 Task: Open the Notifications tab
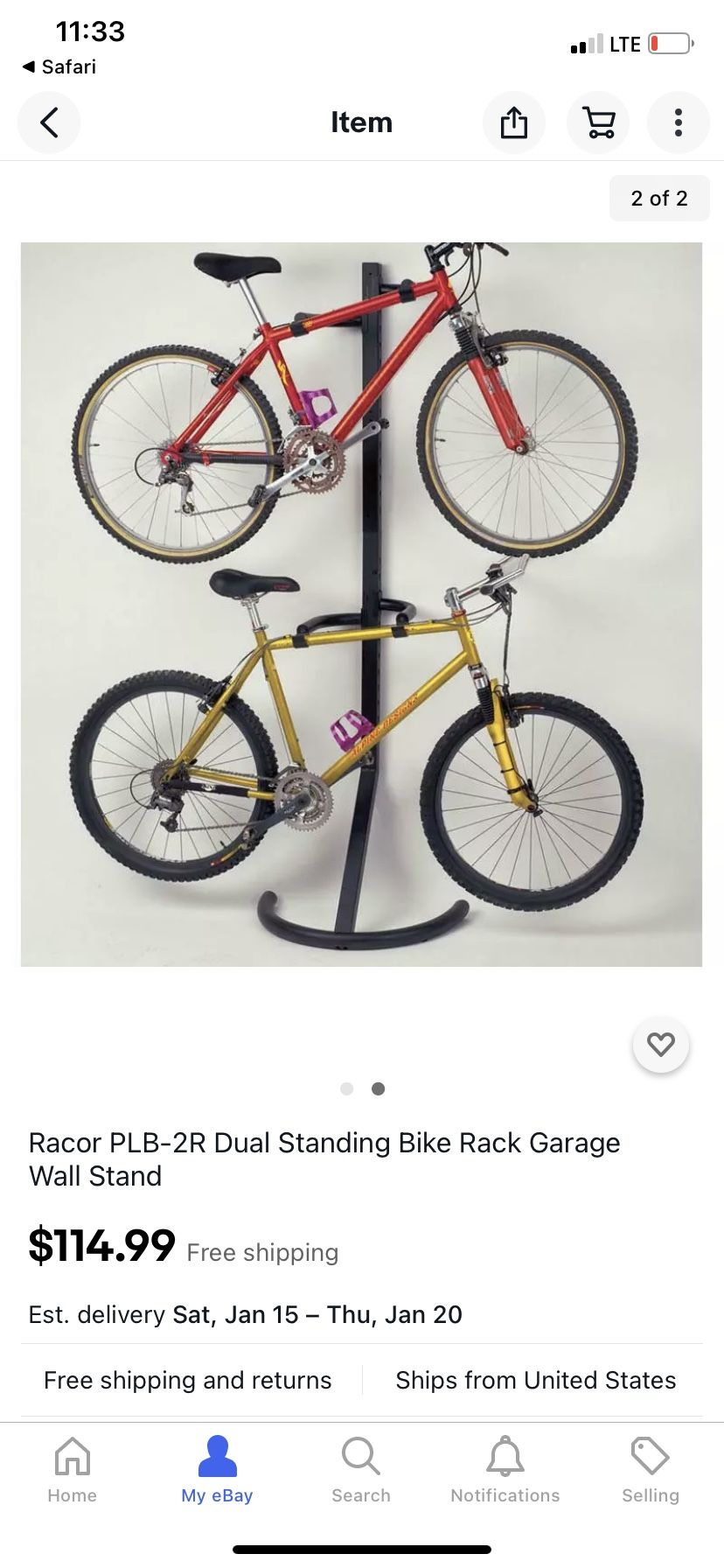[x=505, y=1471]
